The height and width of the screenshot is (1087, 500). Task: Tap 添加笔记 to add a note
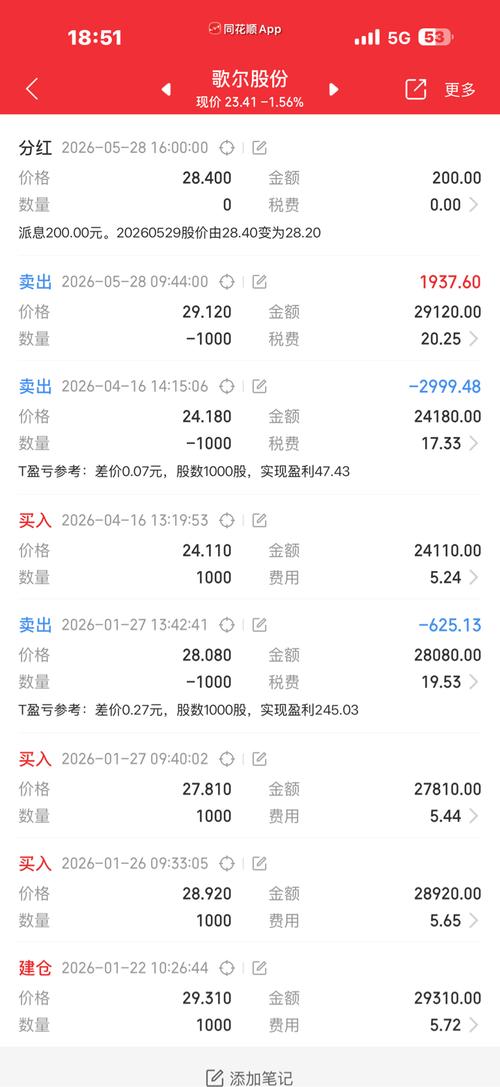[x=250, y=1078]
